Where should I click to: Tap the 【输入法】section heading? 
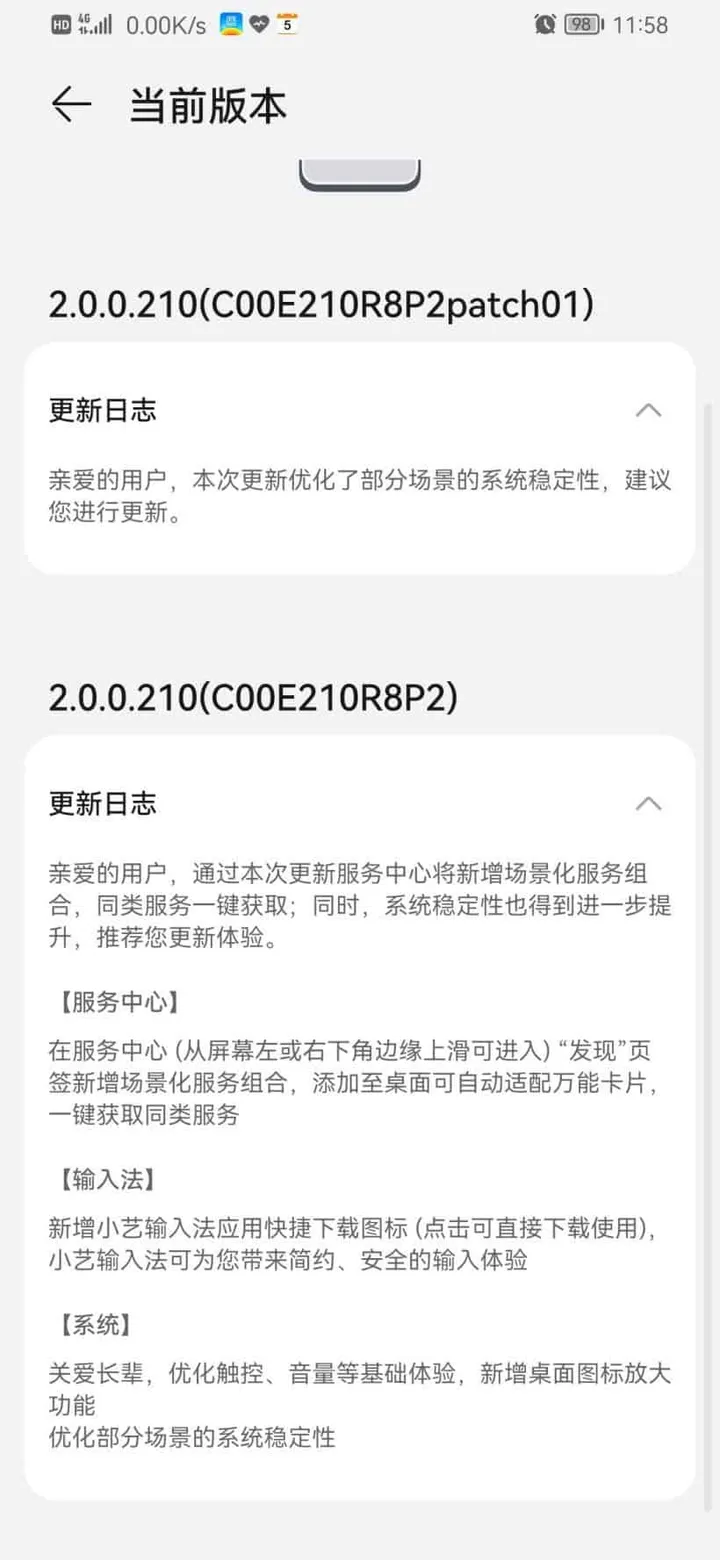[x=104, y=1180]
